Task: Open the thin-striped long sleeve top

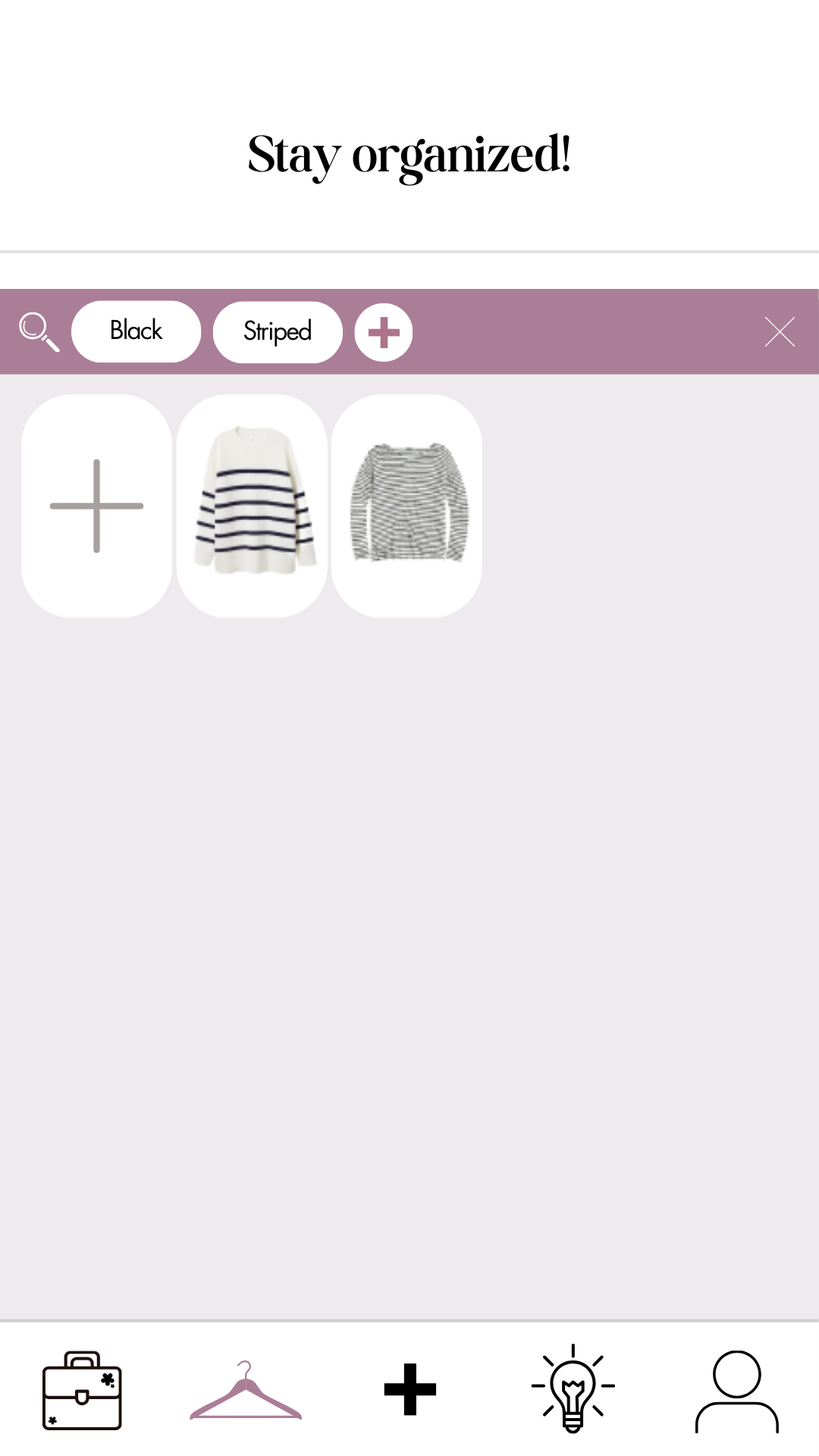Action: pos(407,506)
